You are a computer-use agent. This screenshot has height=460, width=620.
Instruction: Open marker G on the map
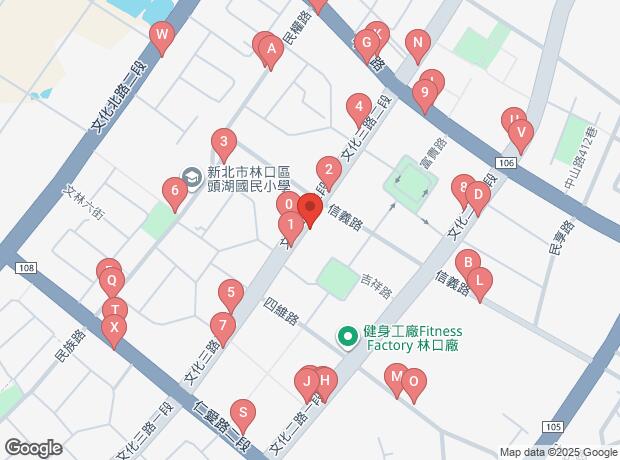pyautogui.click(x=367, y=42)
